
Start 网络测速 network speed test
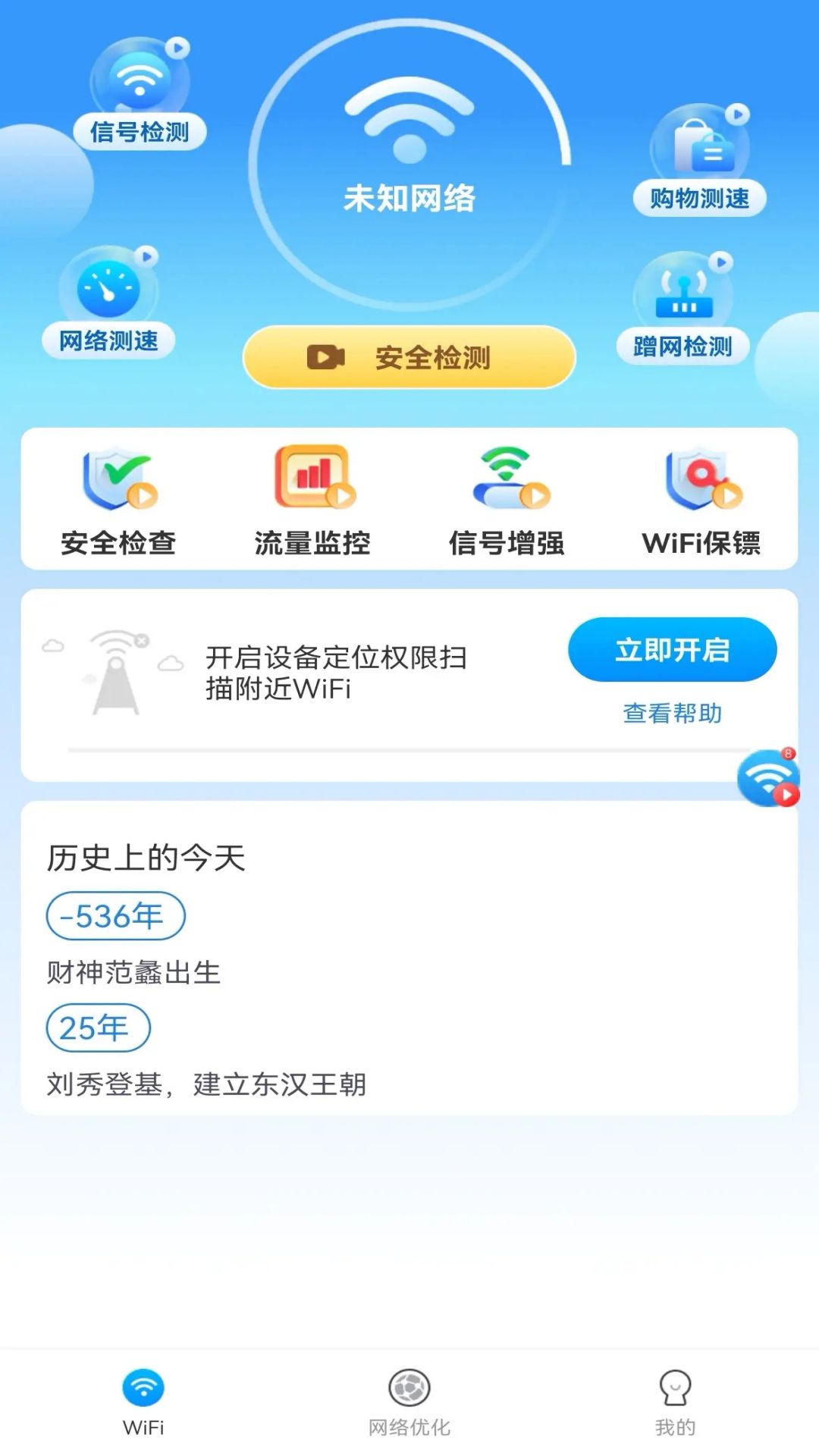pyautogui.click(x=108, y=305)
